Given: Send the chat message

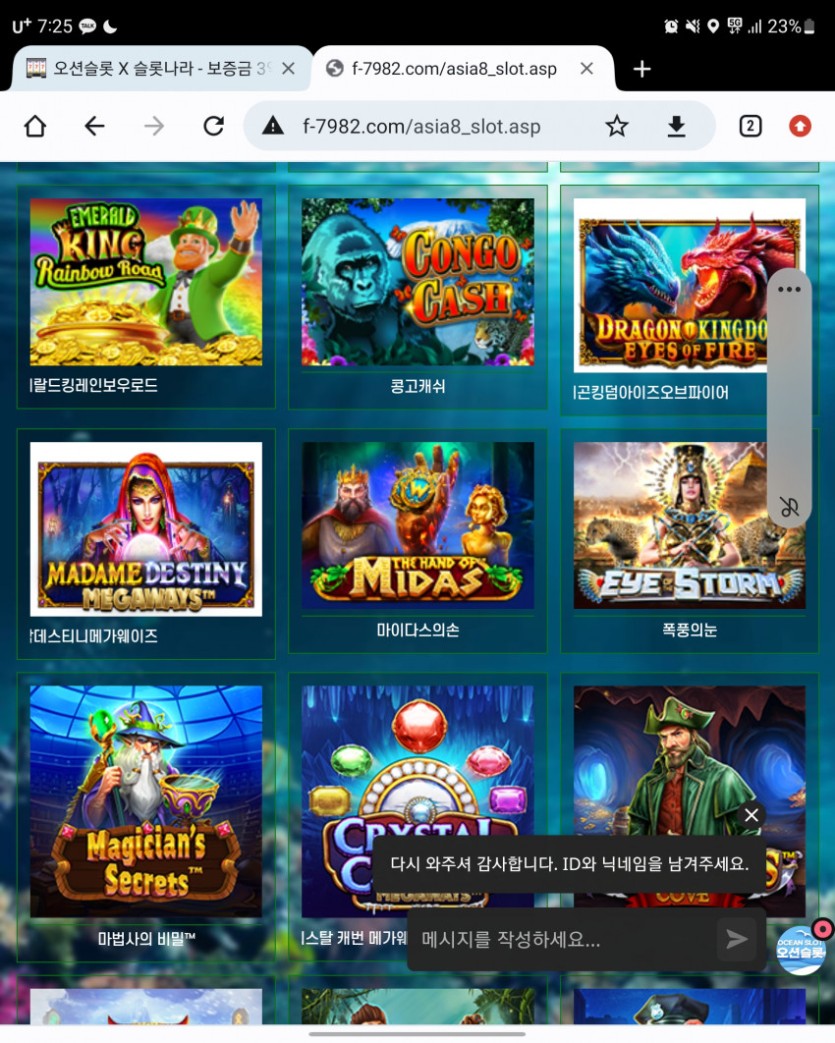Looking at the screenshot, I should tap(737, 939).
